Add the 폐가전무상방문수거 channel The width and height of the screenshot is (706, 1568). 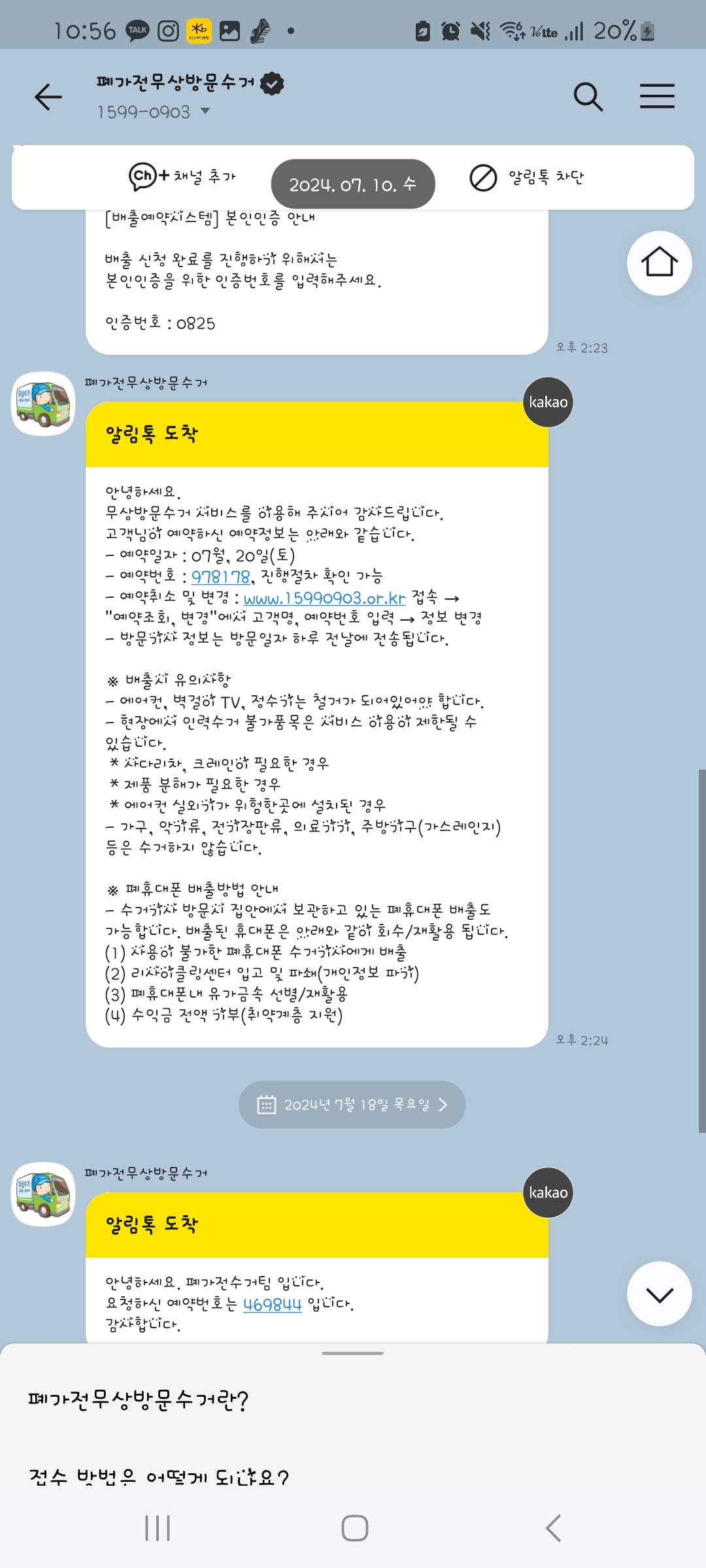coord(182,176)
